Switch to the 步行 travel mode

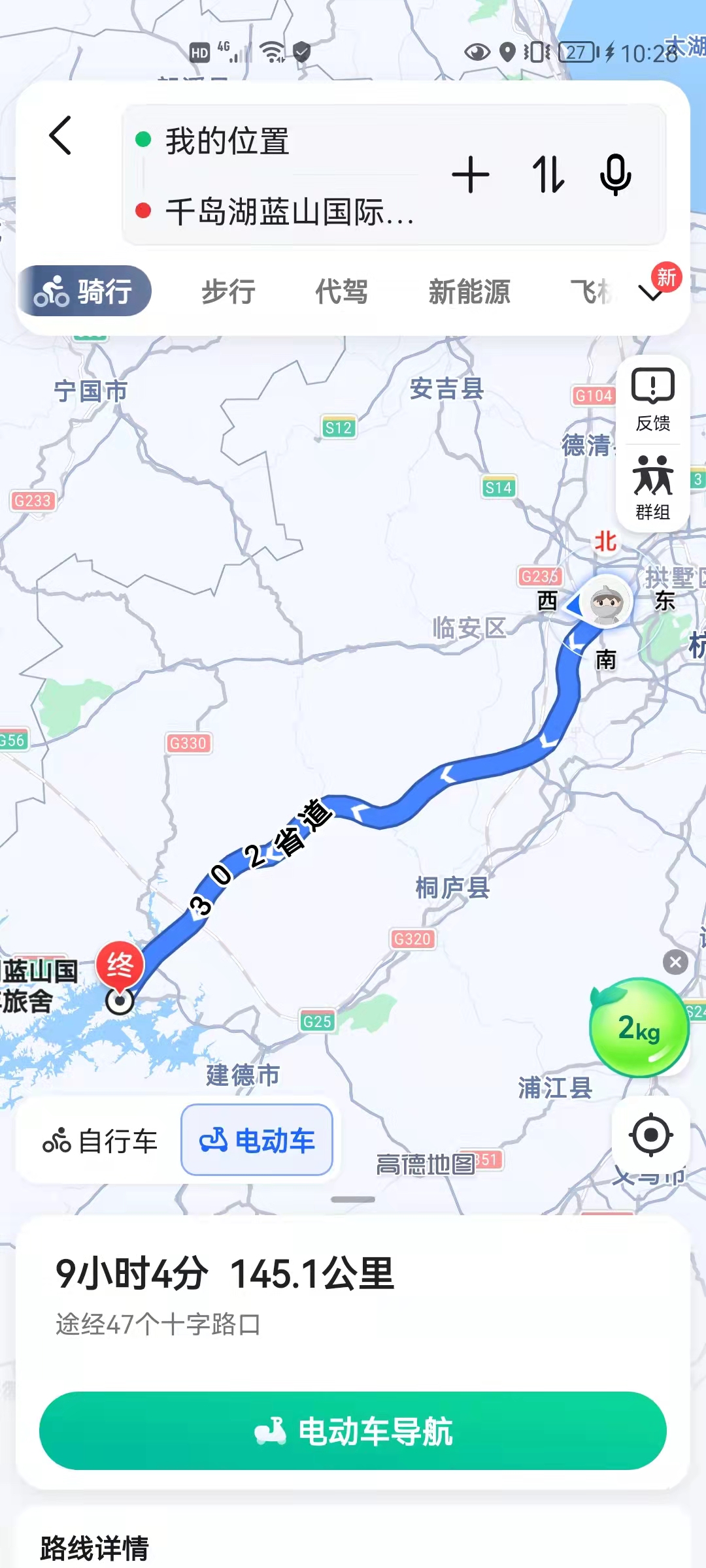(x=228, y=291)
